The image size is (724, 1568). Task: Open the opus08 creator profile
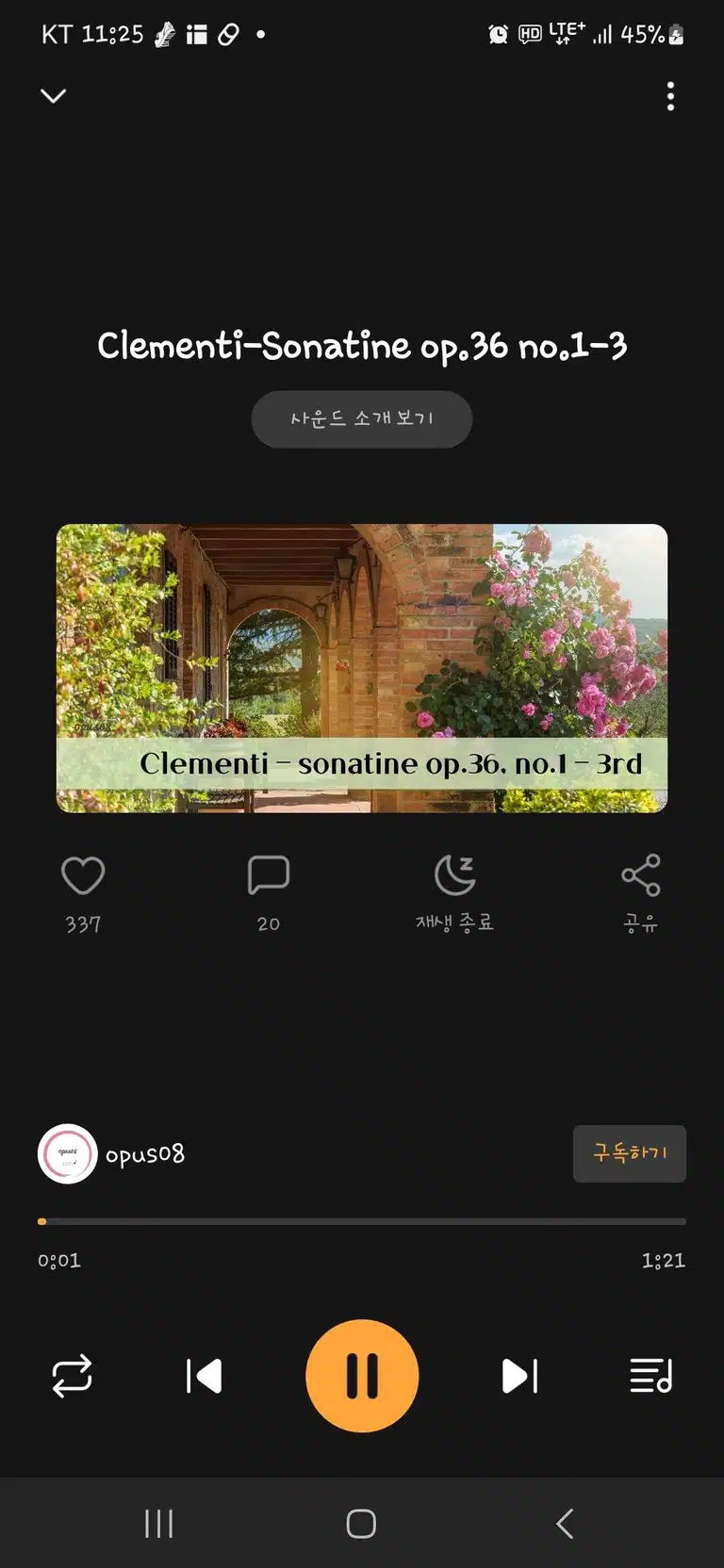point(111,1153)
